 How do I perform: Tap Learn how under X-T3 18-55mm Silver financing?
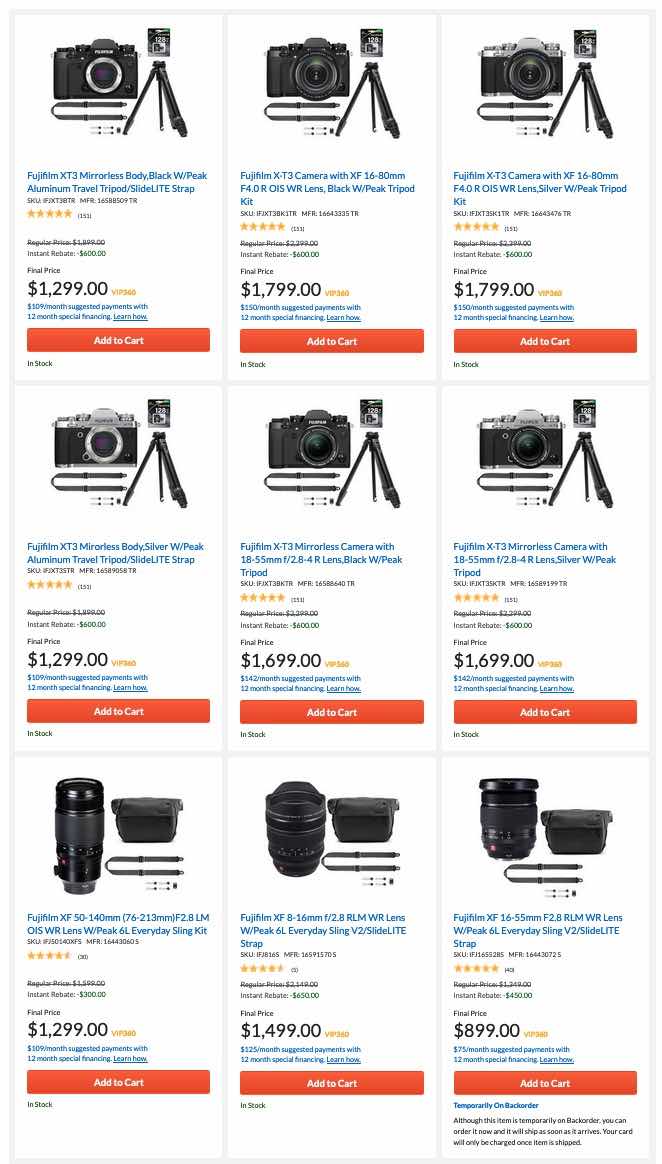point(556,688)
